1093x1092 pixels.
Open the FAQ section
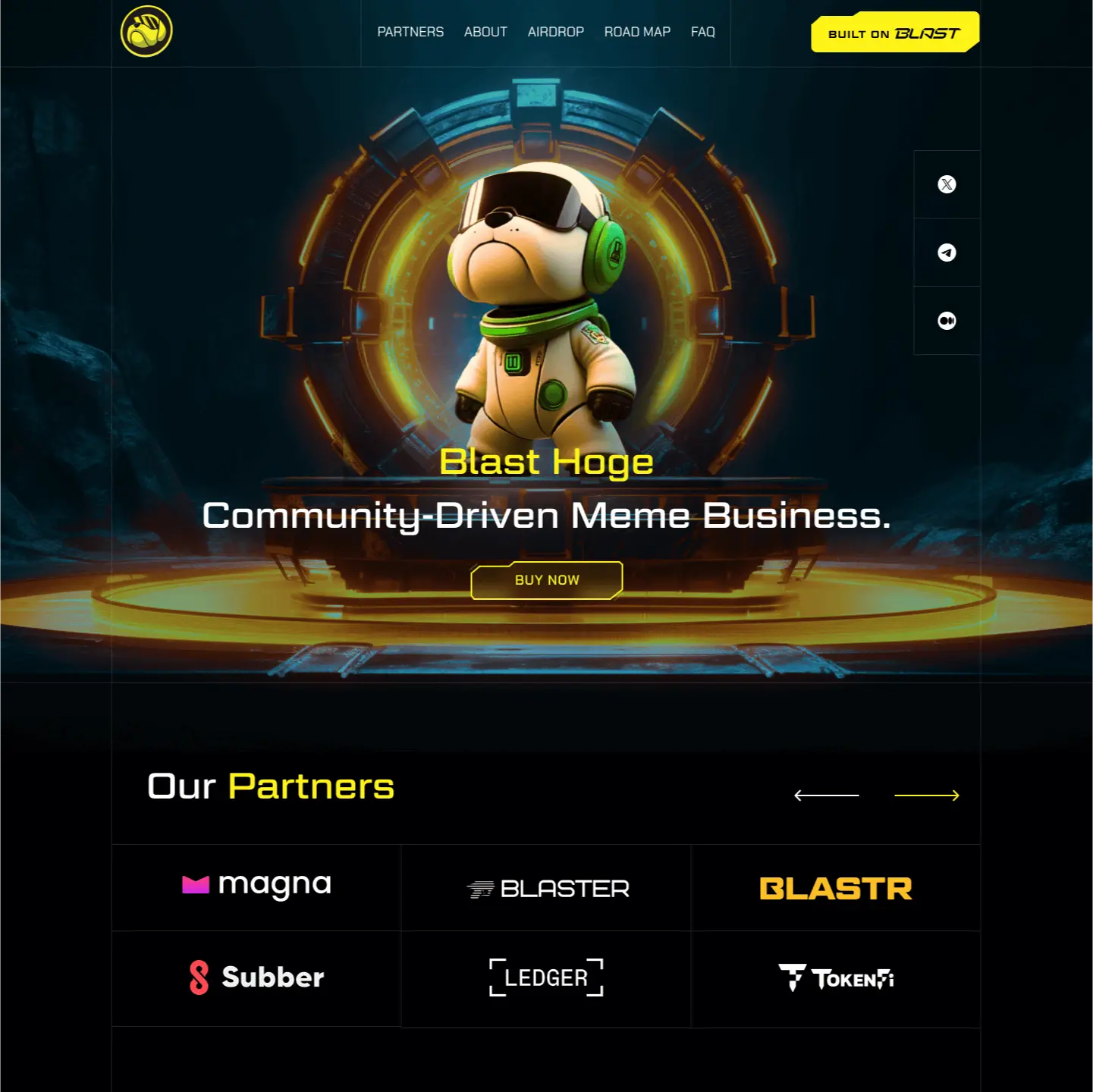pyautogui.click(x=702, y=32)
